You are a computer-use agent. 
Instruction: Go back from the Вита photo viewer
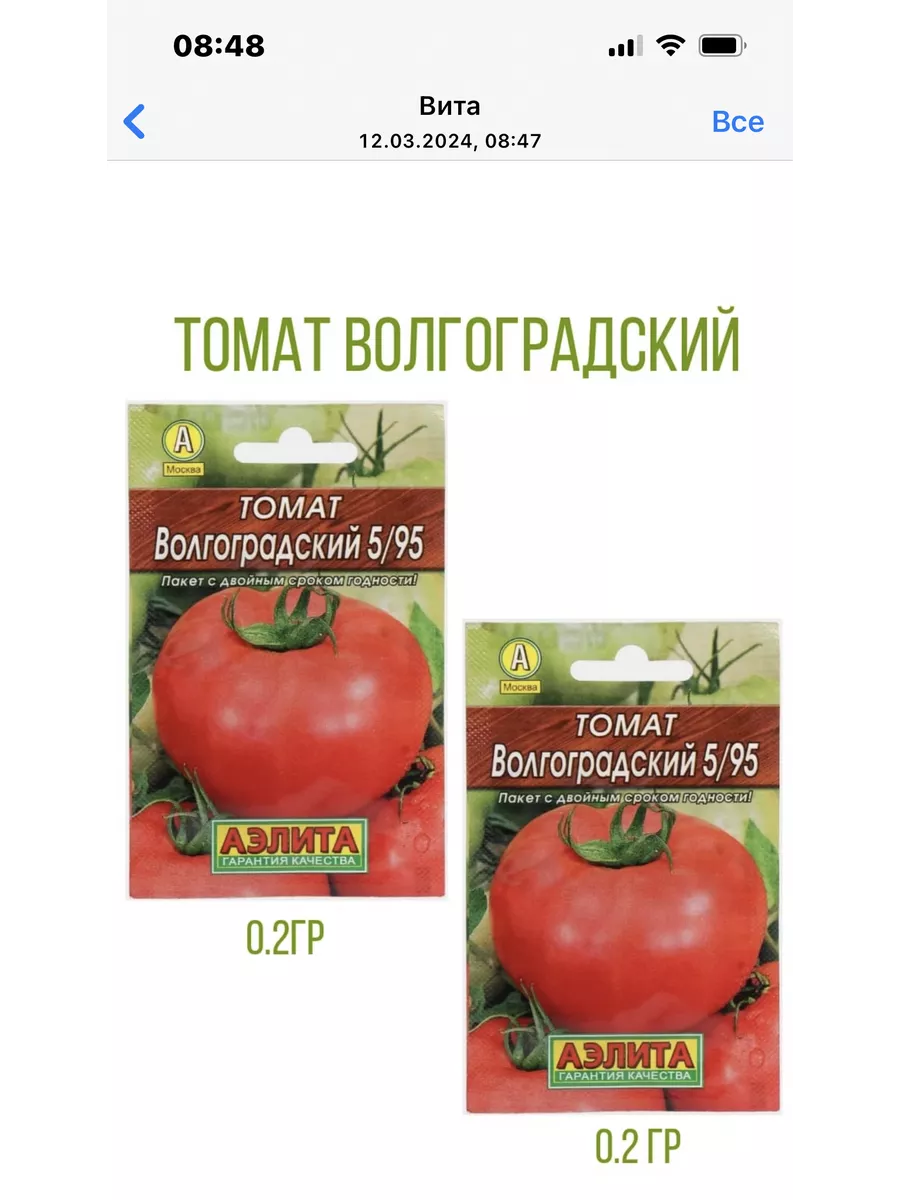point(134,122)
